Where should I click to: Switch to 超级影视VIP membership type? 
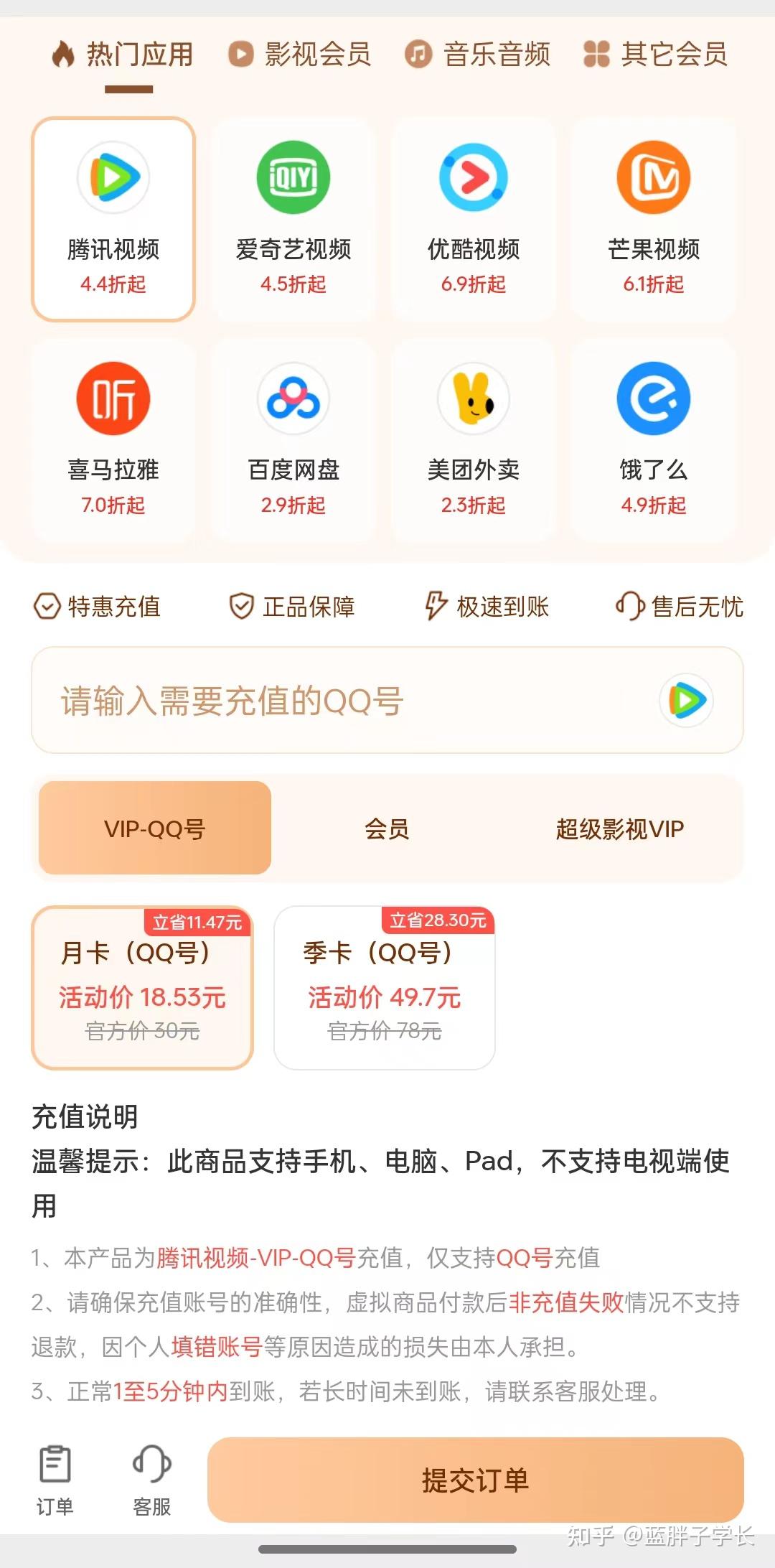pos(619,829)
